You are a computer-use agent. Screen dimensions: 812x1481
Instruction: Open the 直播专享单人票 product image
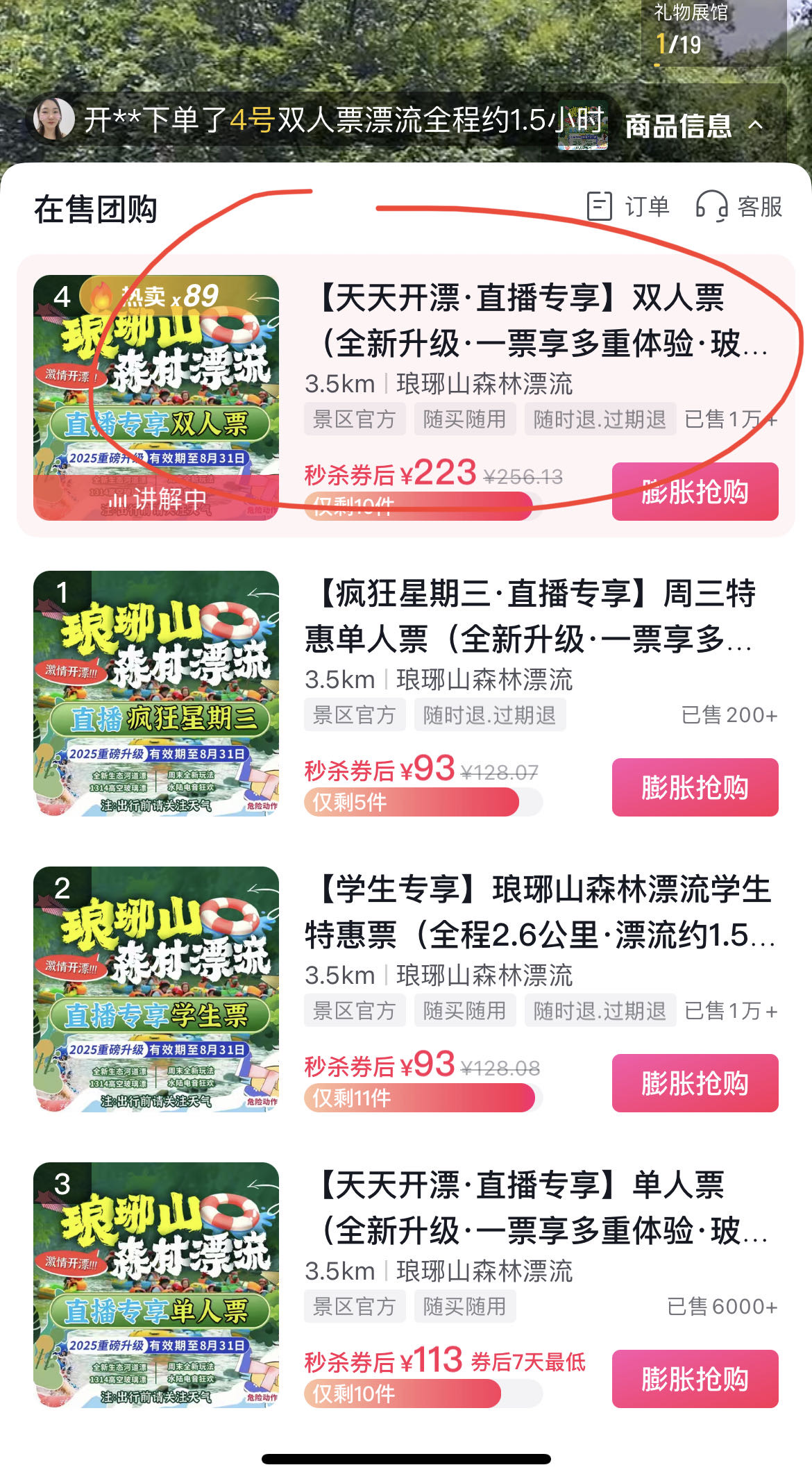(x=156, y=1285)
